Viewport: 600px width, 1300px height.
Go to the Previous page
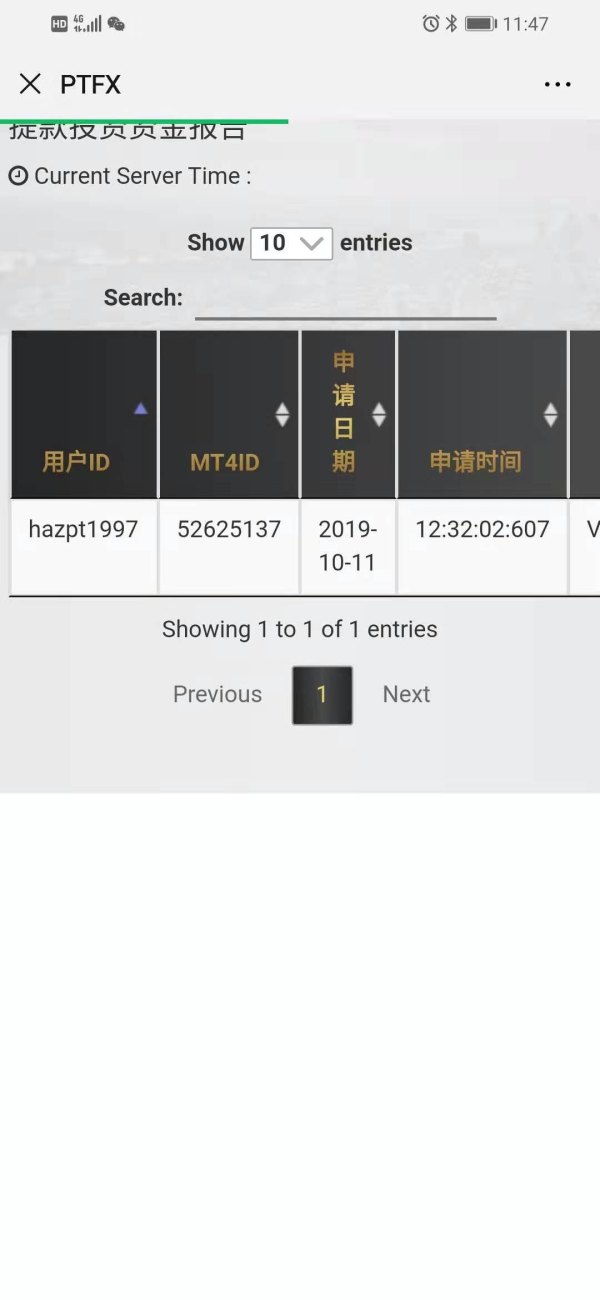[x=217, y=694]
